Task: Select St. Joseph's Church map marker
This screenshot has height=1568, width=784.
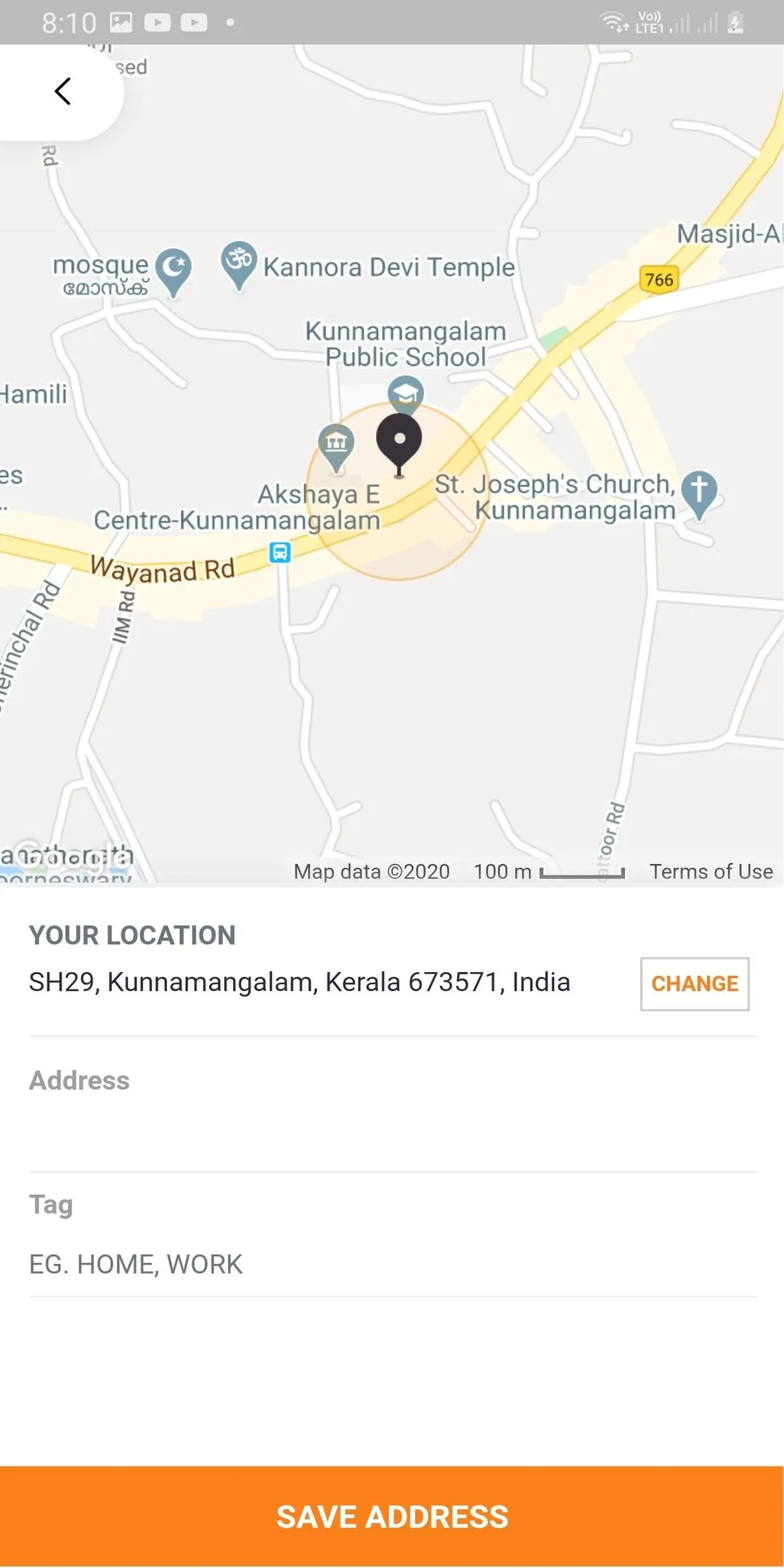Action: [x=699, y=494]
